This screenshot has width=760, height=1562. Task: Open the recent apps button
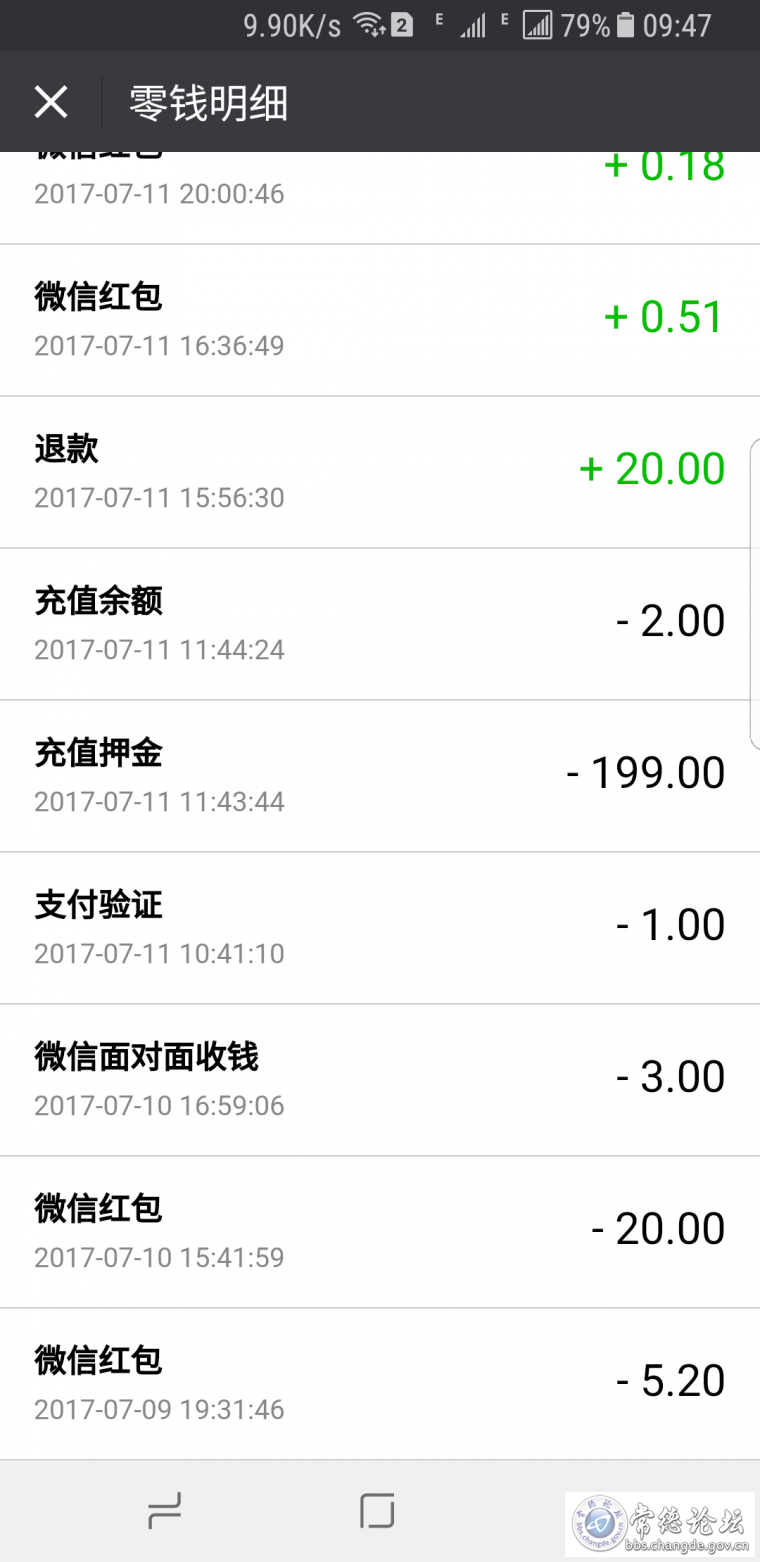(x=165, y=1510)
